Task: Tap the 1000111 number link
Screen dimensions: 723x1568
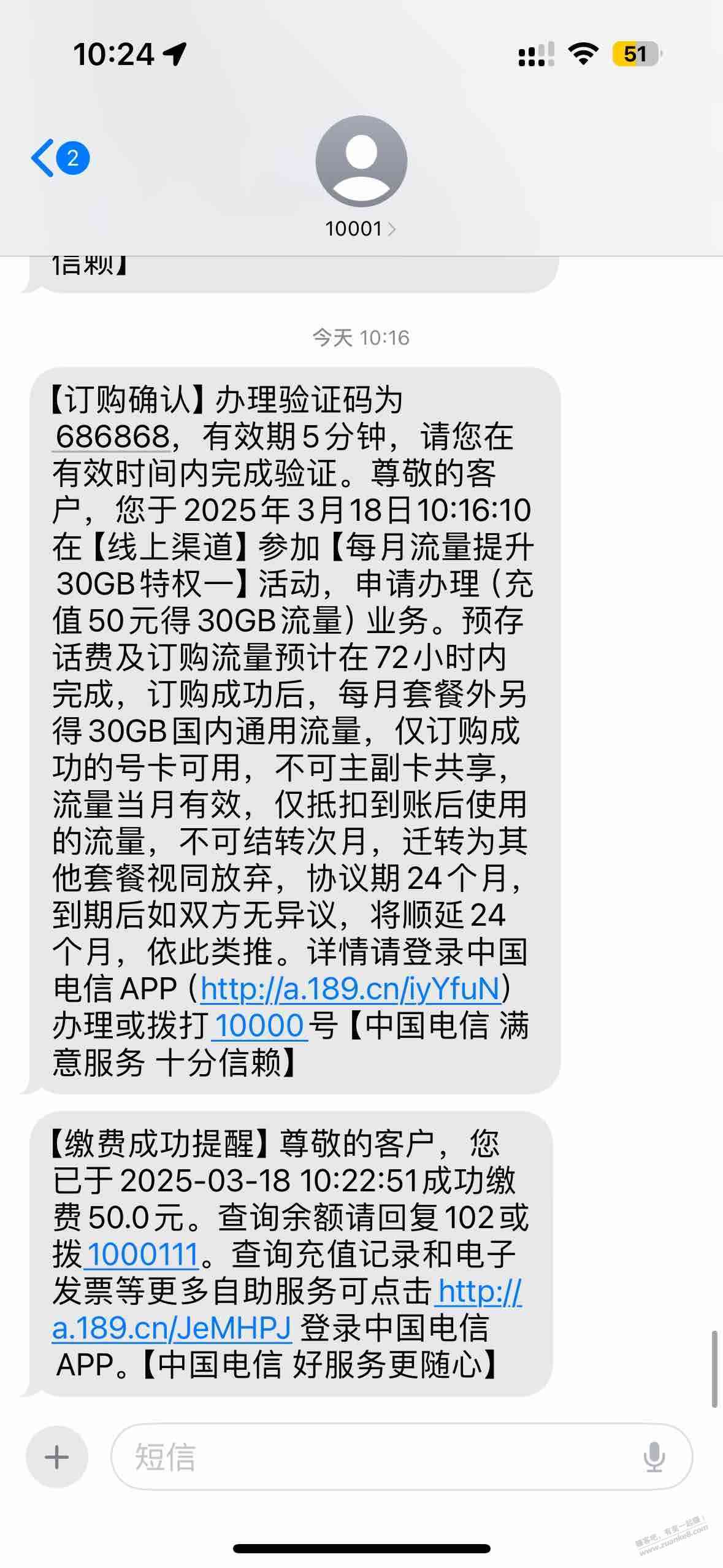Action: click(x=141, y=1254)
